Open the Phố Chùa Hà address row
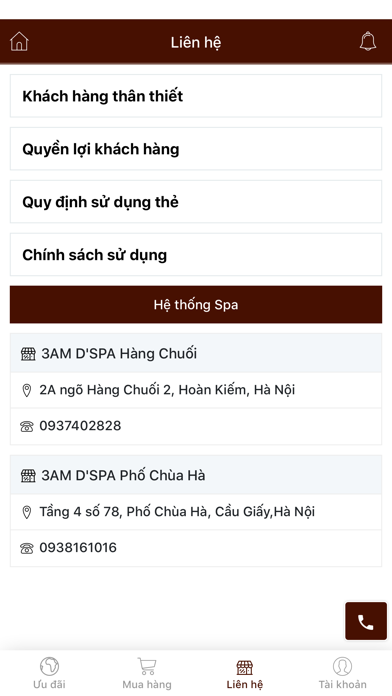The image size is (392, 696). click(x=196, y=512)
